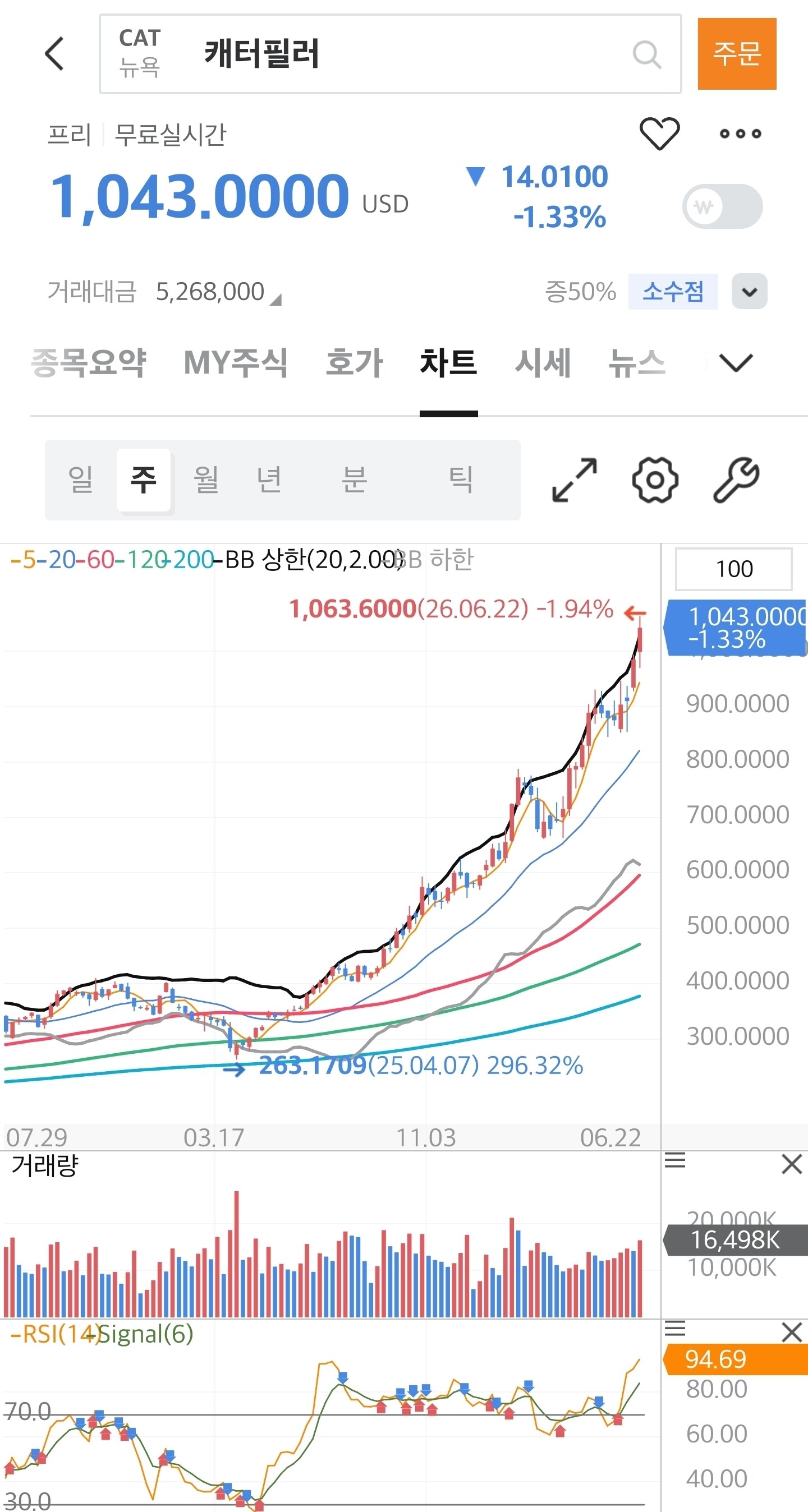This screenshot has height=1512, width=808.
Task: Expand more tabs with the chevron after 뉴스
Action: pyautogui.click(x=736, y=363)
